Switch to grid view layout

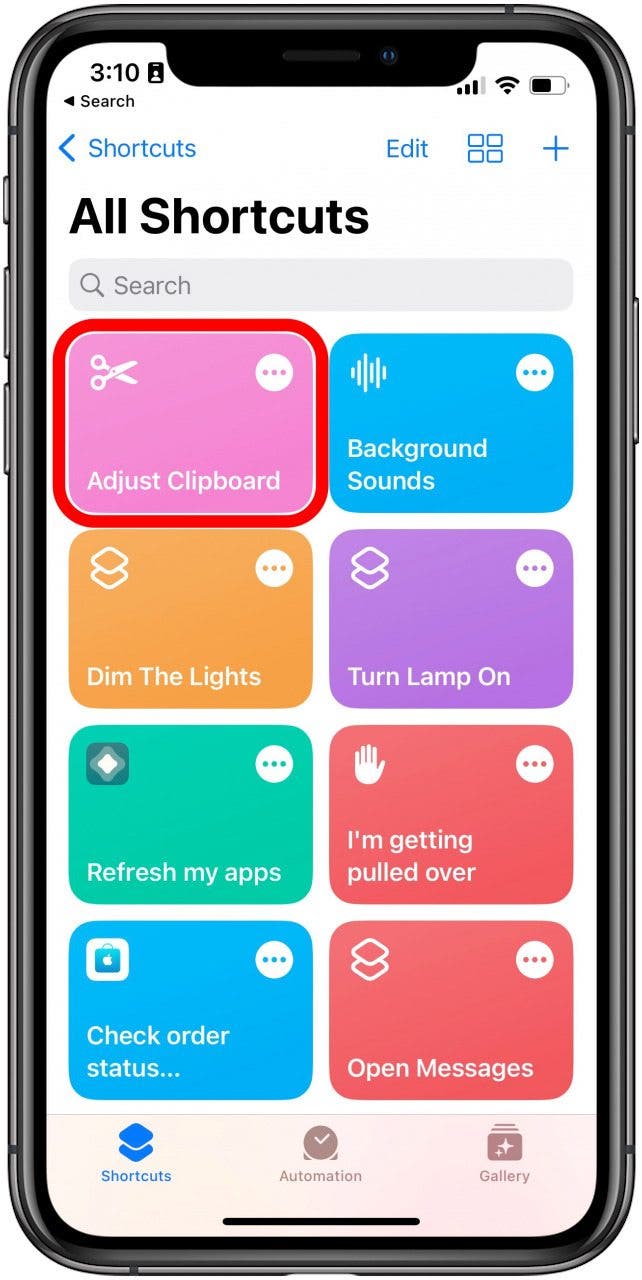[485, 149]
